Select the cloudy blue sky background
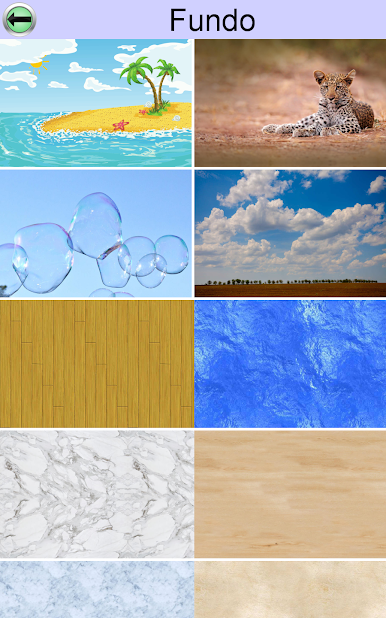 (290, 233)
